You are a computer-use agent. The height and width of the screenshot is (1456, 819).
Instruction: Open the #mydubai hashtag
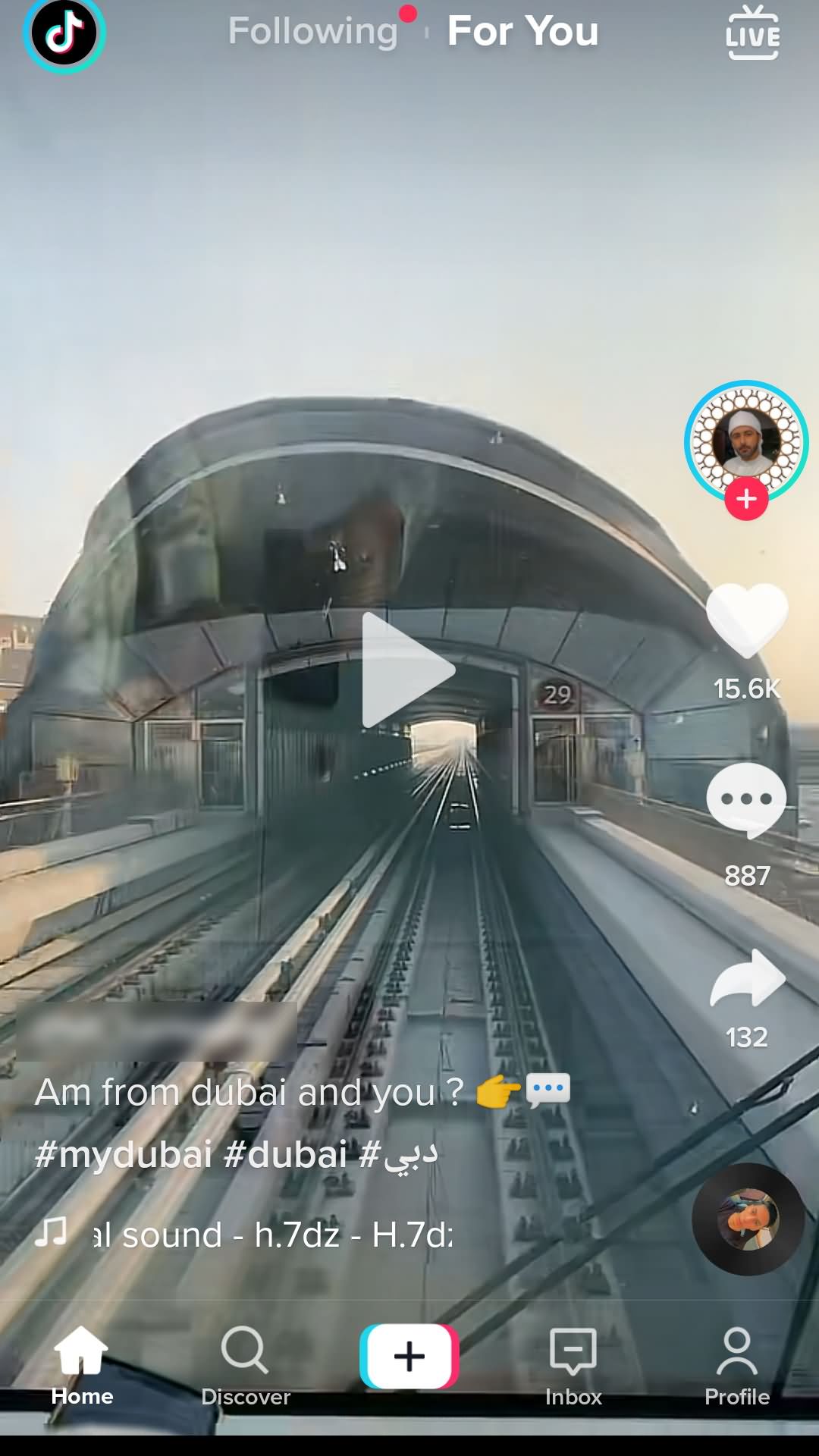click(x=124, y=1155)
